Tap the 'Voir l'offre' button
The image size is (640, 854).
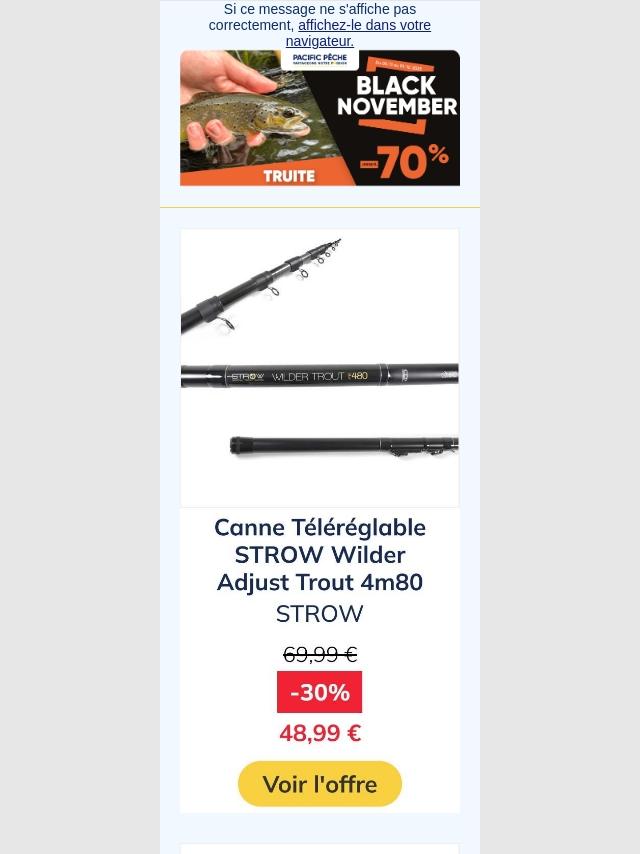click(x=319, y=784)
